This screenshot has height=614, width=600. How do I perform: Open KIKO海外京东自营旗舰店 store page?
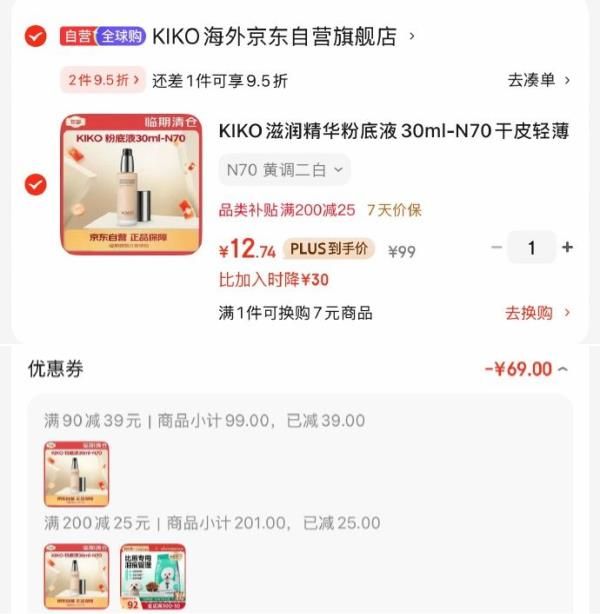coord(283,36)
